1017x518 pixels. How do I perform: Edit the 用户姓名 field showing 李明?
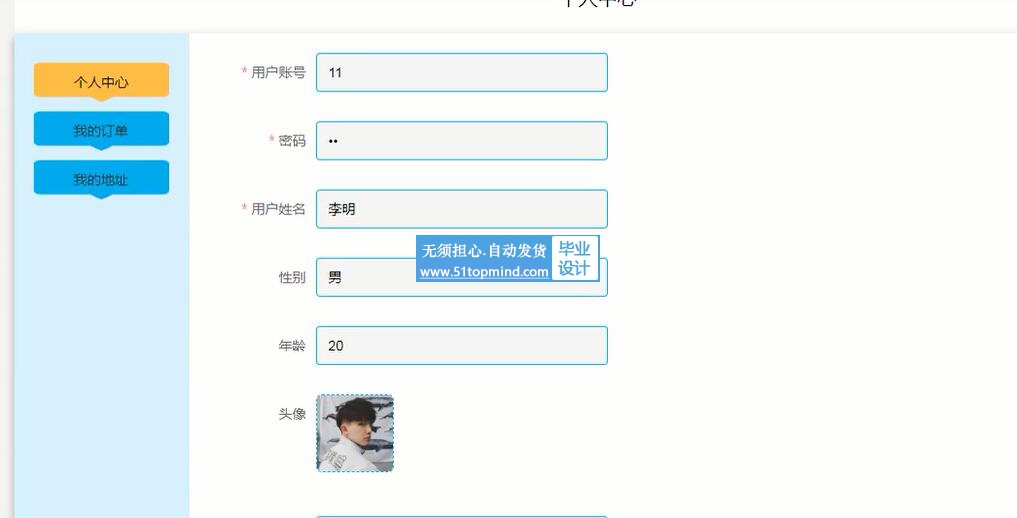pyautogui.click(x=461, y=208)
